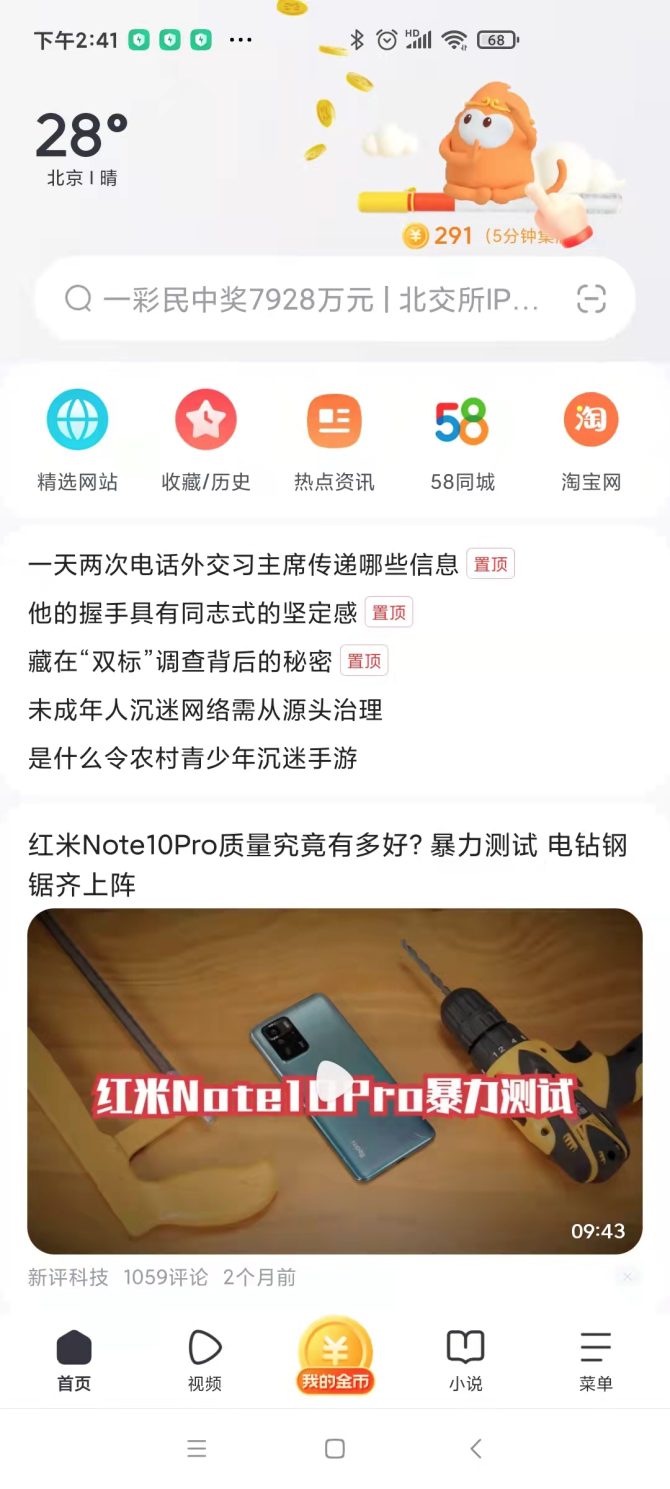670x1489 pixels.
Task: Open article 藏在"双标"调查背后的秘密
Action: 180,661
